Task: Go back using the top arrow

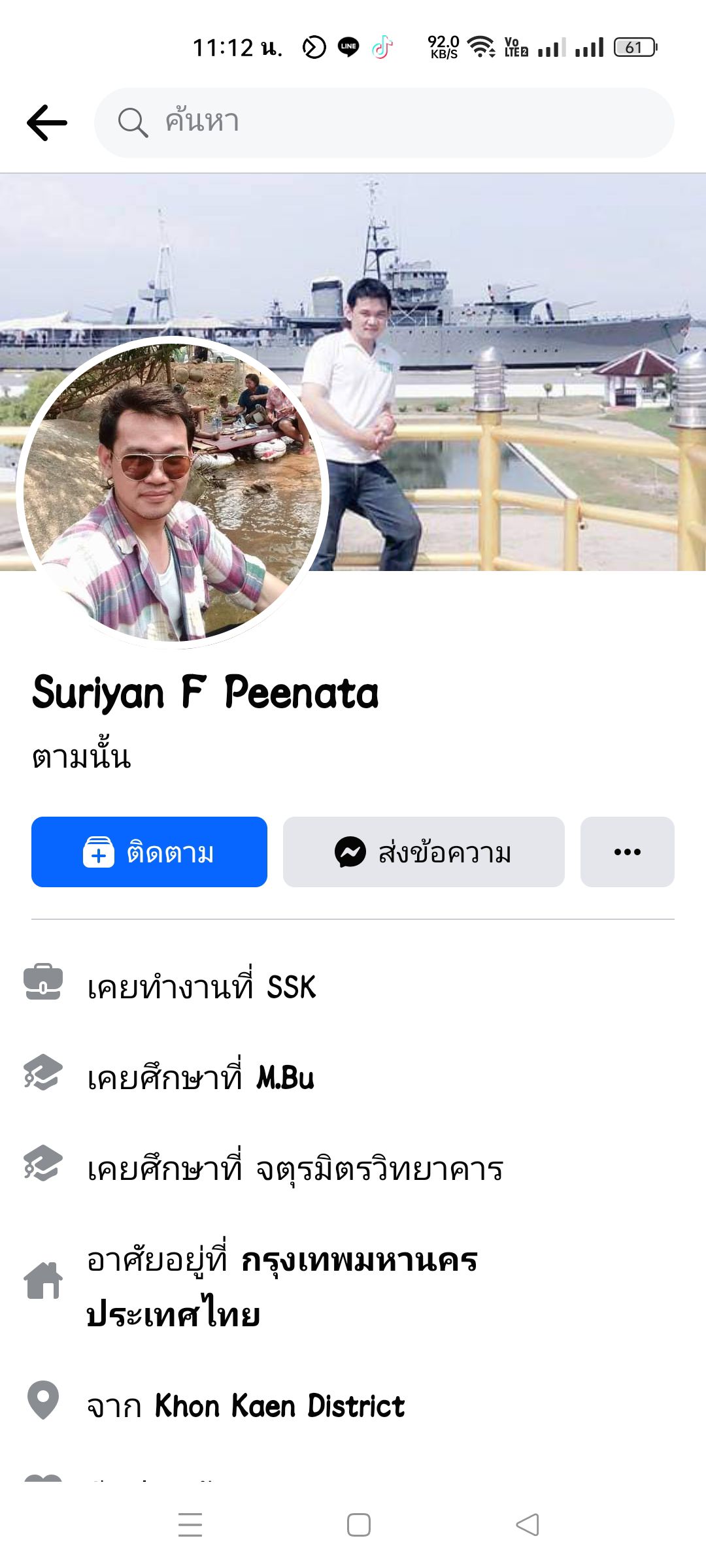Action: [x=47, y=123]
